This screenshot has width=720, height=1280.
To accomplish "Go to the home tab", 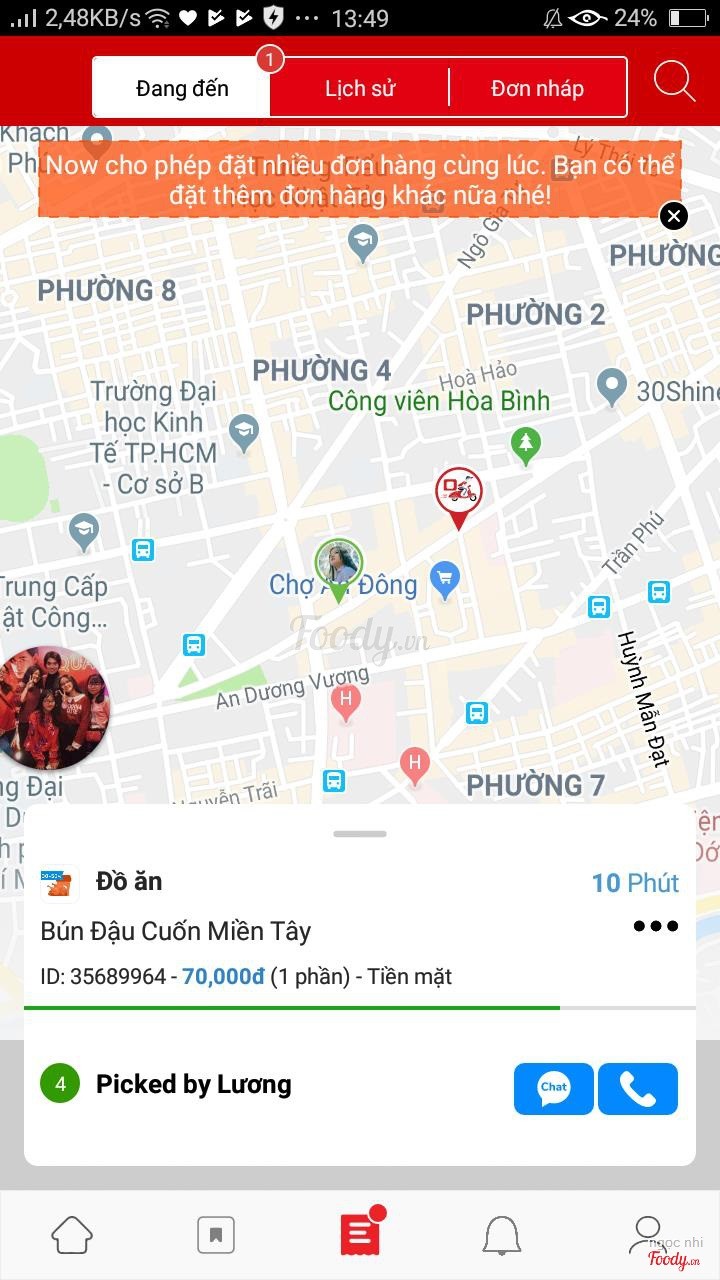I will click(x=72, y=1235).
